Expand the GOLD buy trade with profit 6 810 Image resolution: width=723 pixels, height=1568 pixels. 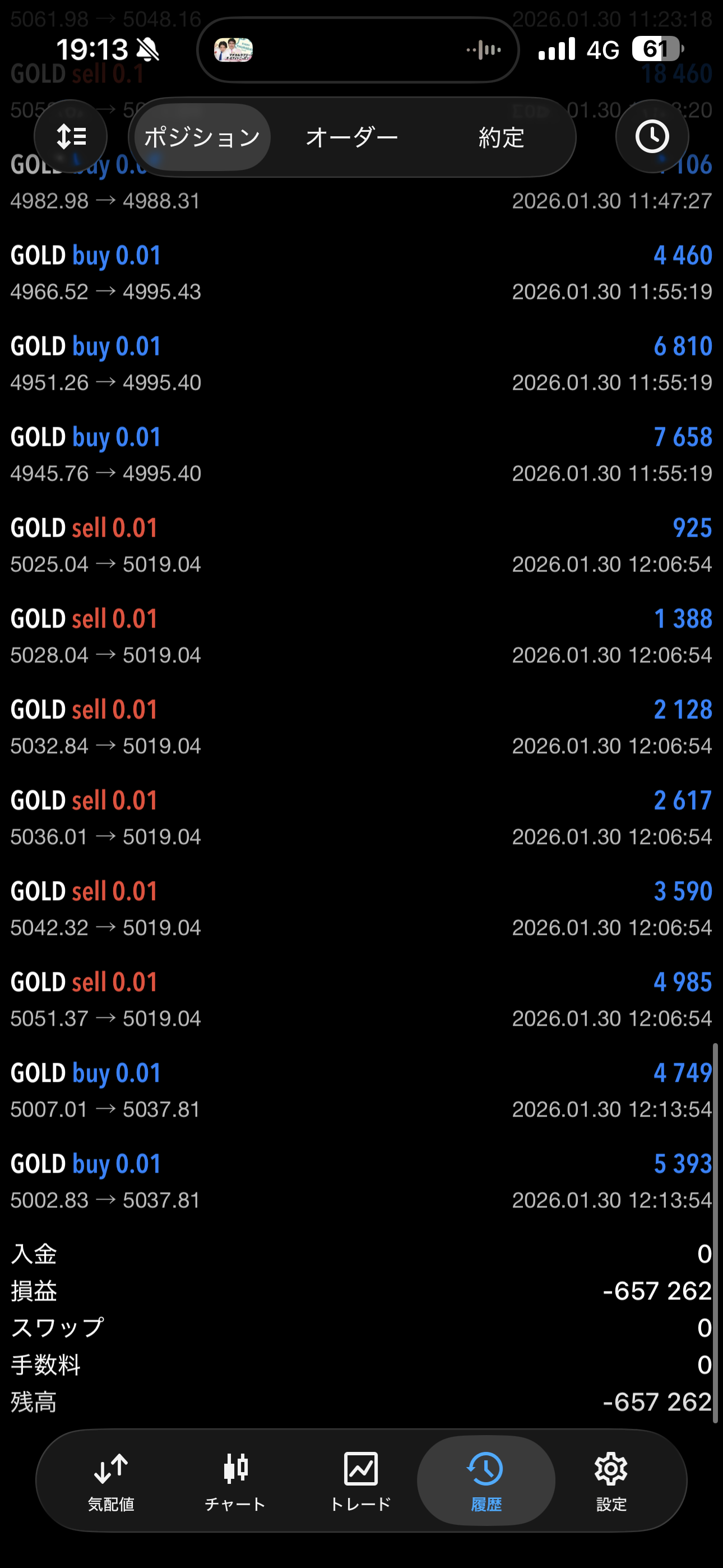click(361, 363)
